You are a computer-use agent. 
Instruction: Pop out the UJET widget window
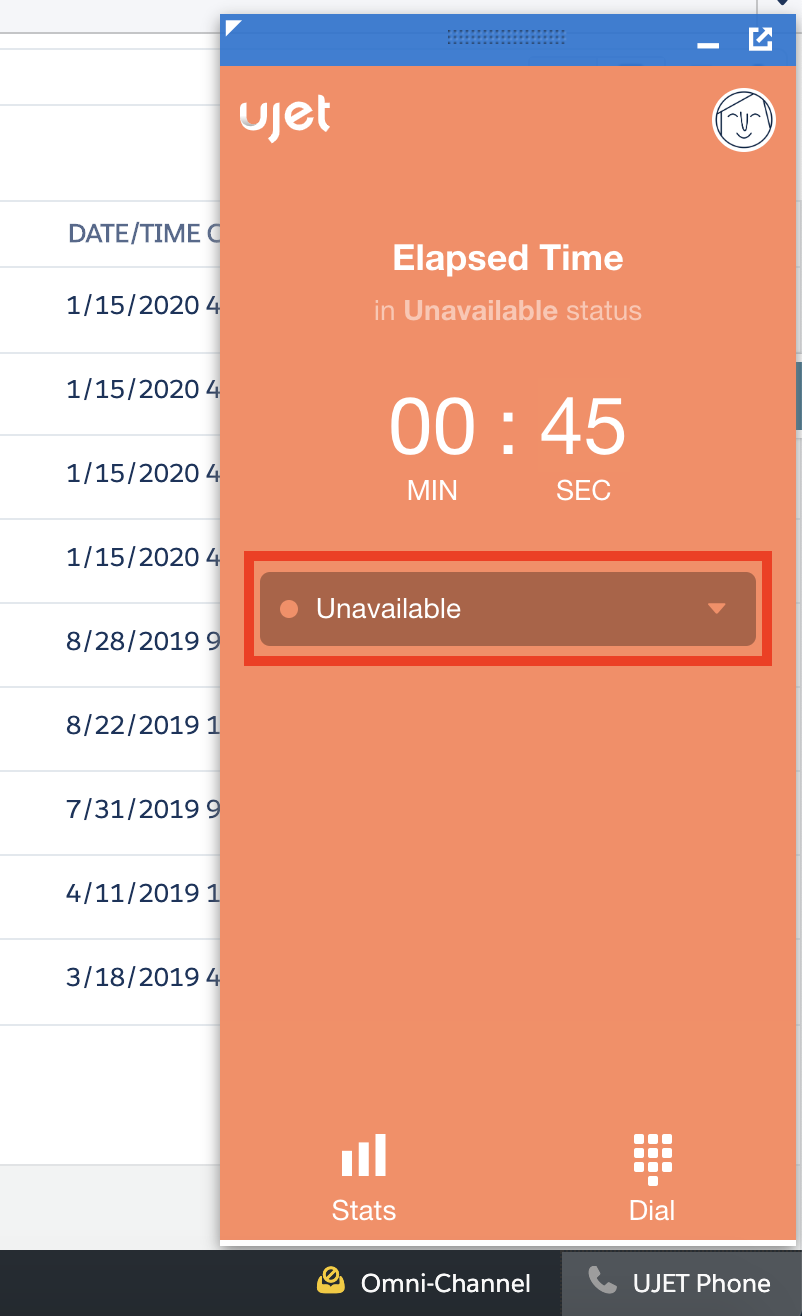760,40
